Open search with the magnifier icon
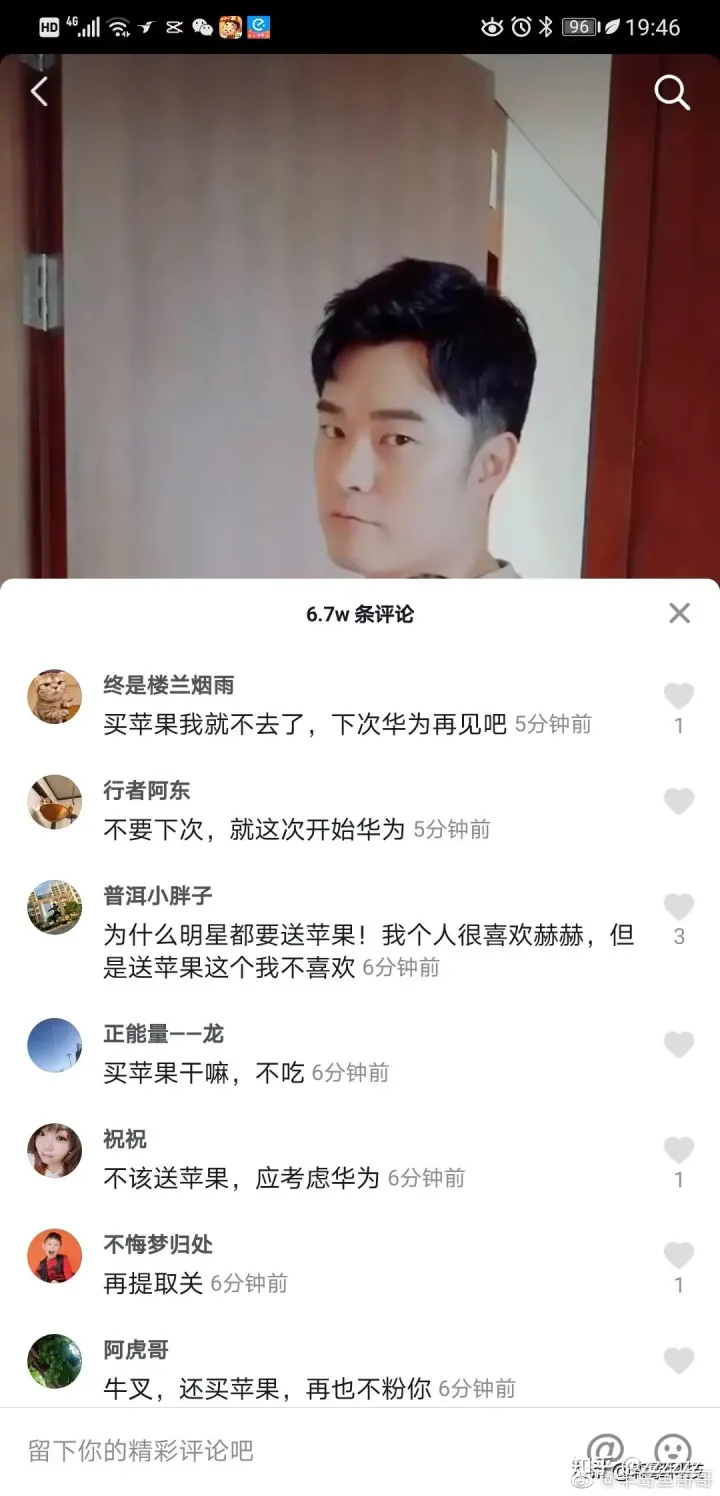The height and width of the screenshot is (1496, 720). [x=672, y=92]
